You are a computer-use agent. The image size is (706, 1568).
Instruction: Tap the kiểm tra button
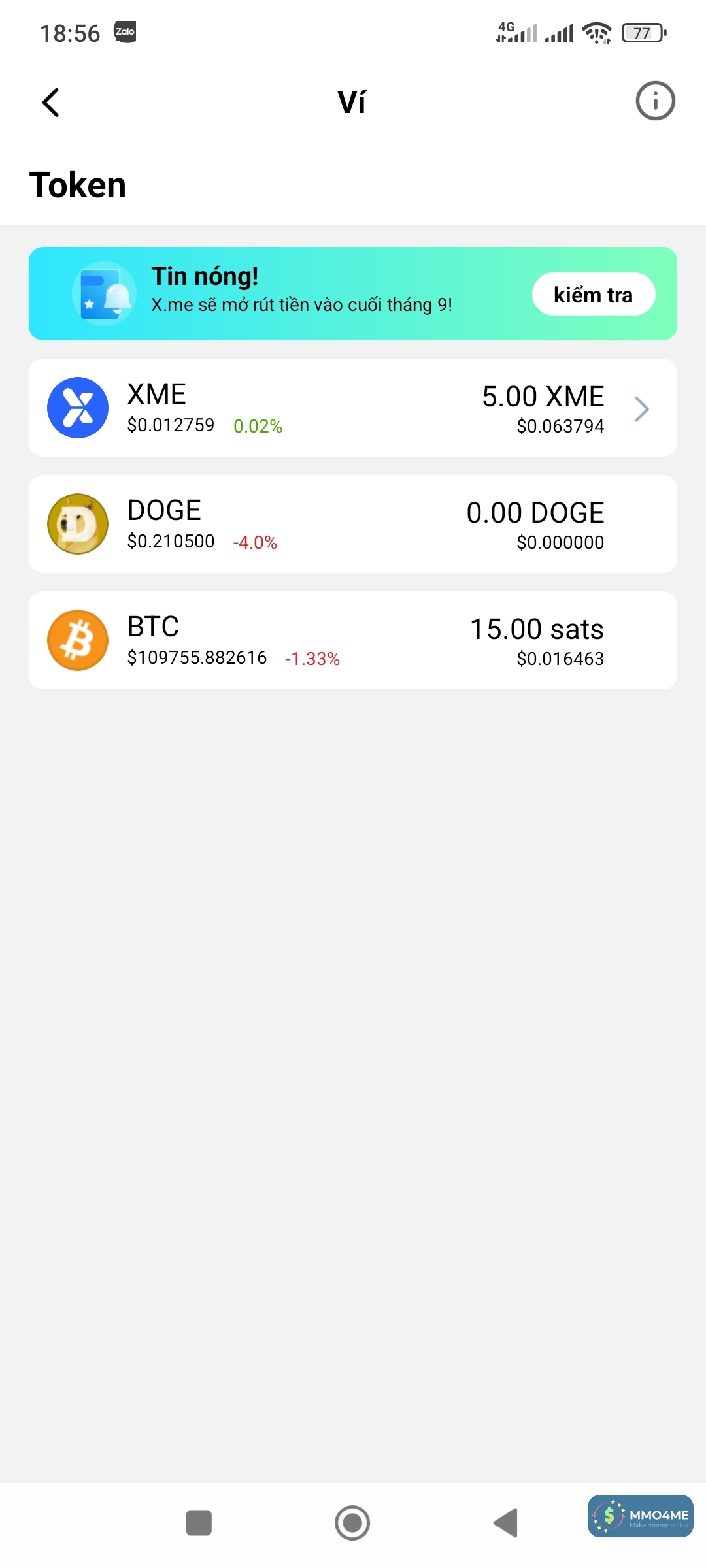point(593,295)
